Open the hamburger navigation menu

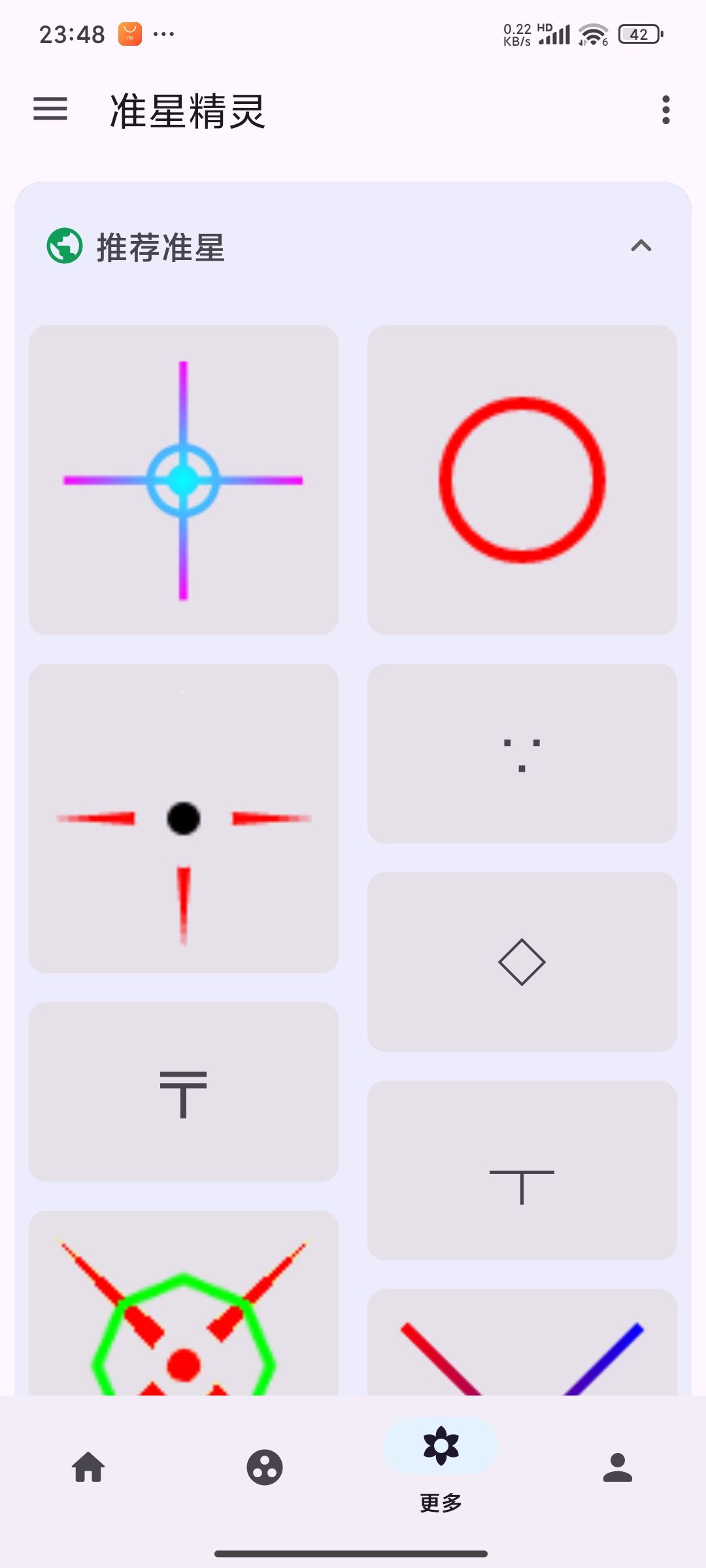click(50, 110)
